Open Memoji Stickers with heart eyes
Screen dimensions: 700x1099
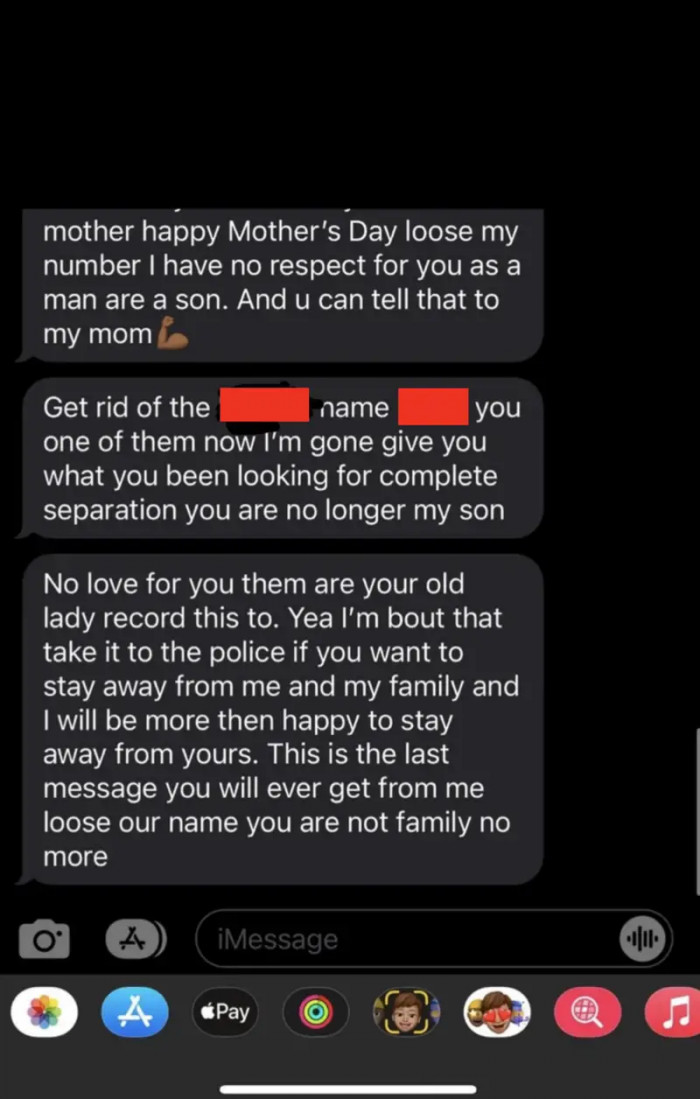pyautogui.click(x=496, y=1013)
